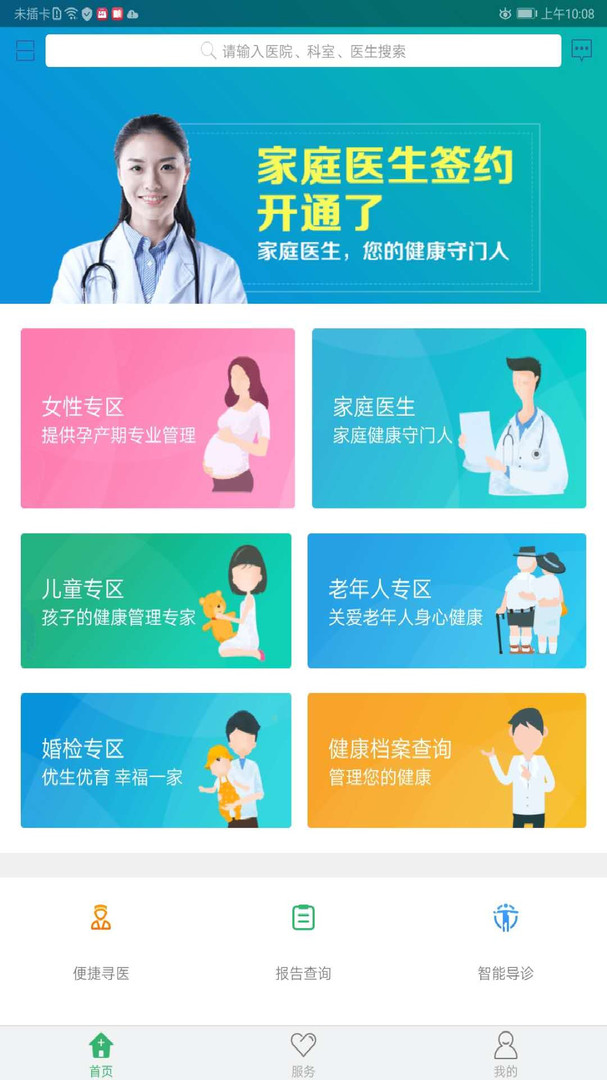Screen dimensions: 607x1080
Task: Launch 智能导诊 smart triage
Action: click(x=506, y=940)
